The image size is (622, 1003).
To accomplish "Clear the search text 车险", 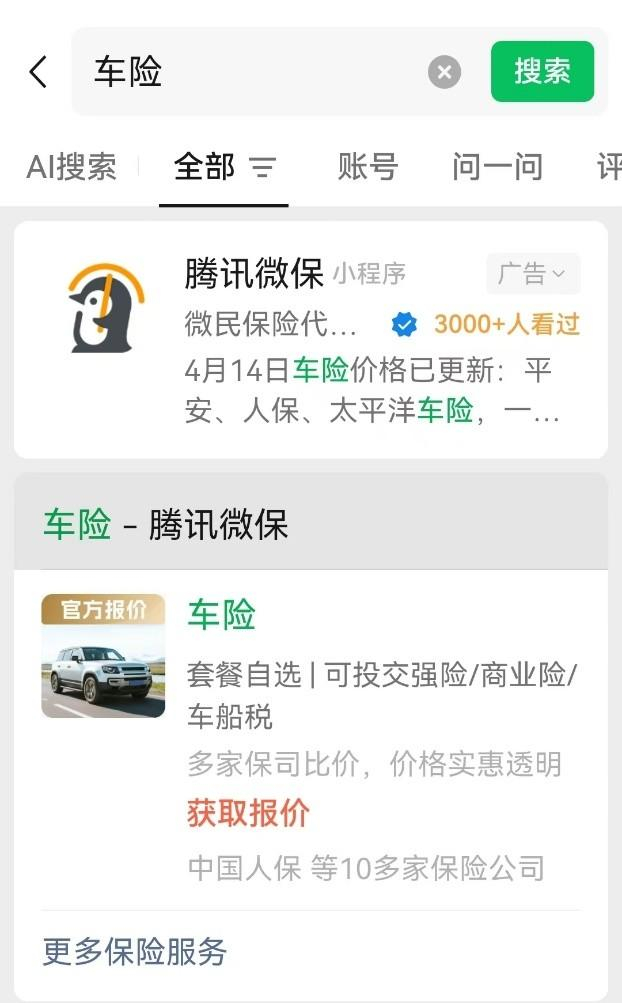I will pos(444,72).
